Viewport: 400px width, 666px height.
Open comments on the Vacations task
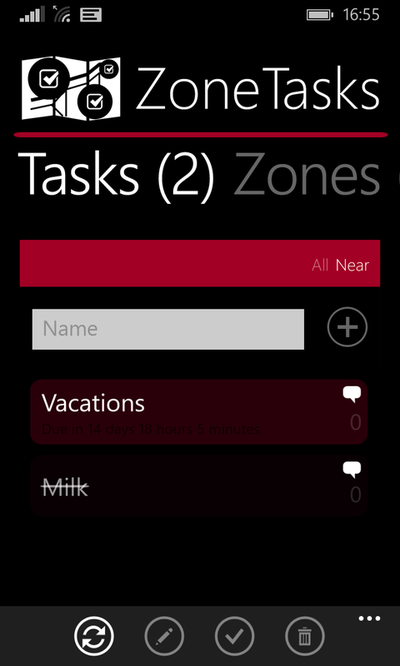click(x=352, y=395)
